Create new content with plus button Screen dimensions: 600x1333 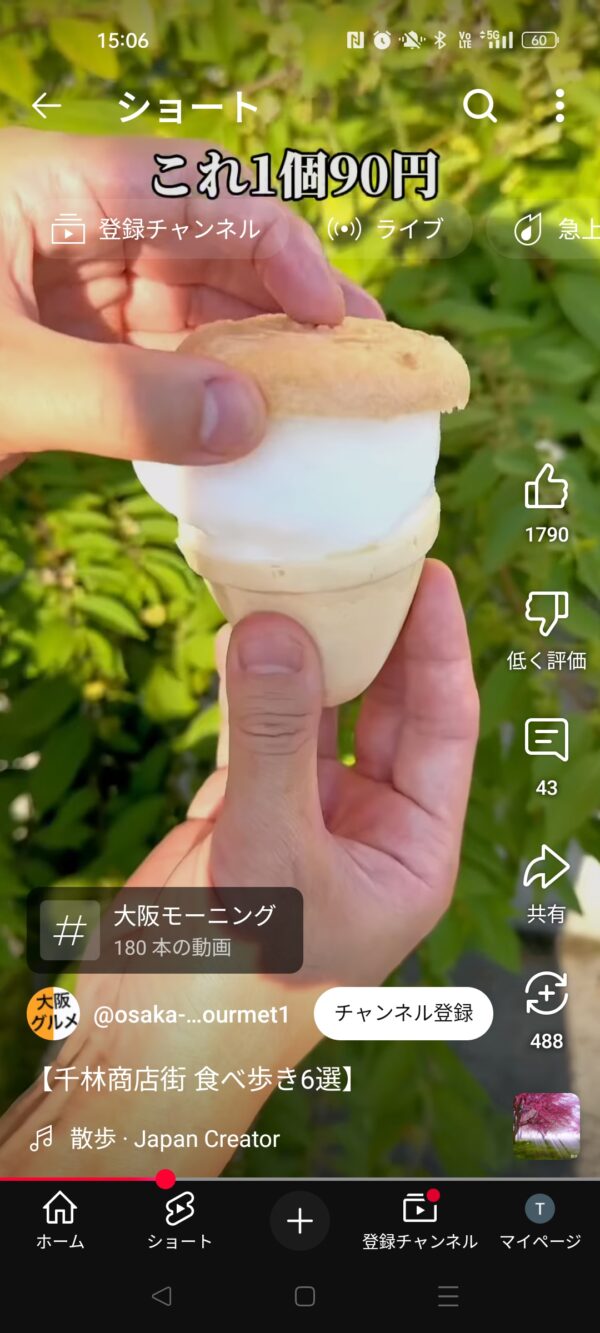pos(300,1220)
